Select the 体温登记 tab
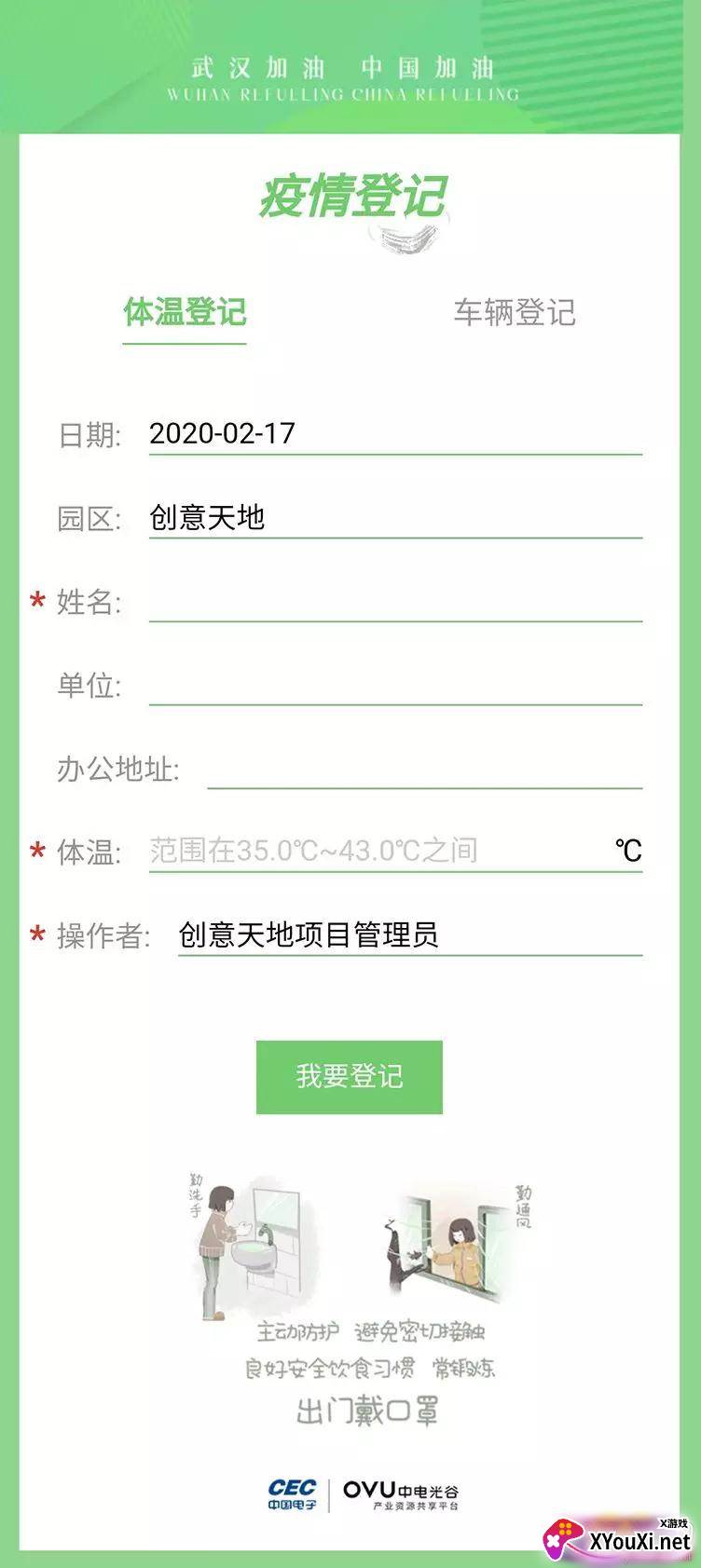This screenshot has width=701, height=1568. pyautogui.click(x=185, y=313)
